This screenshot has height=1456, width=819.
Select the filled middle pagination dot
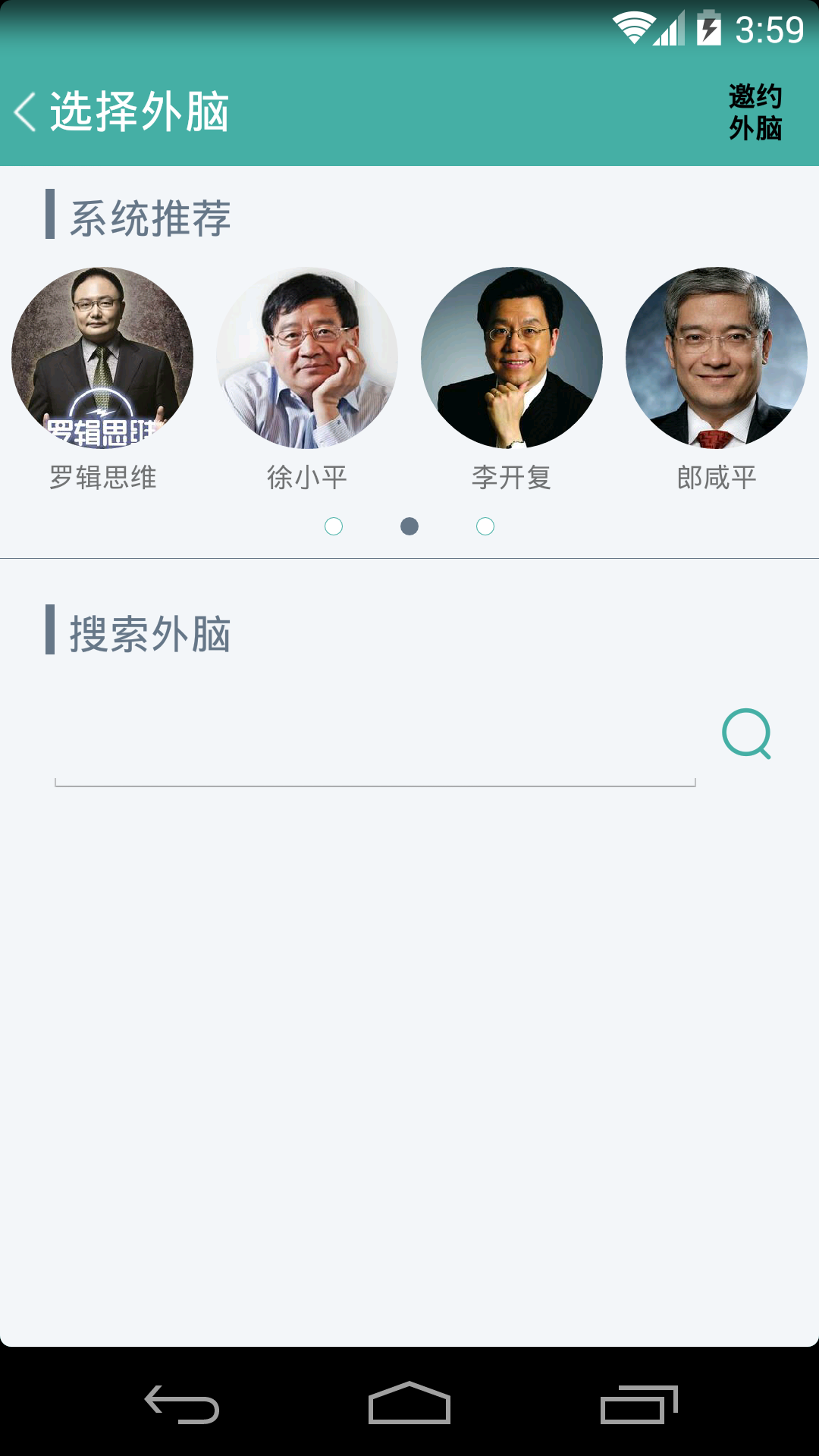coord(409,526)
